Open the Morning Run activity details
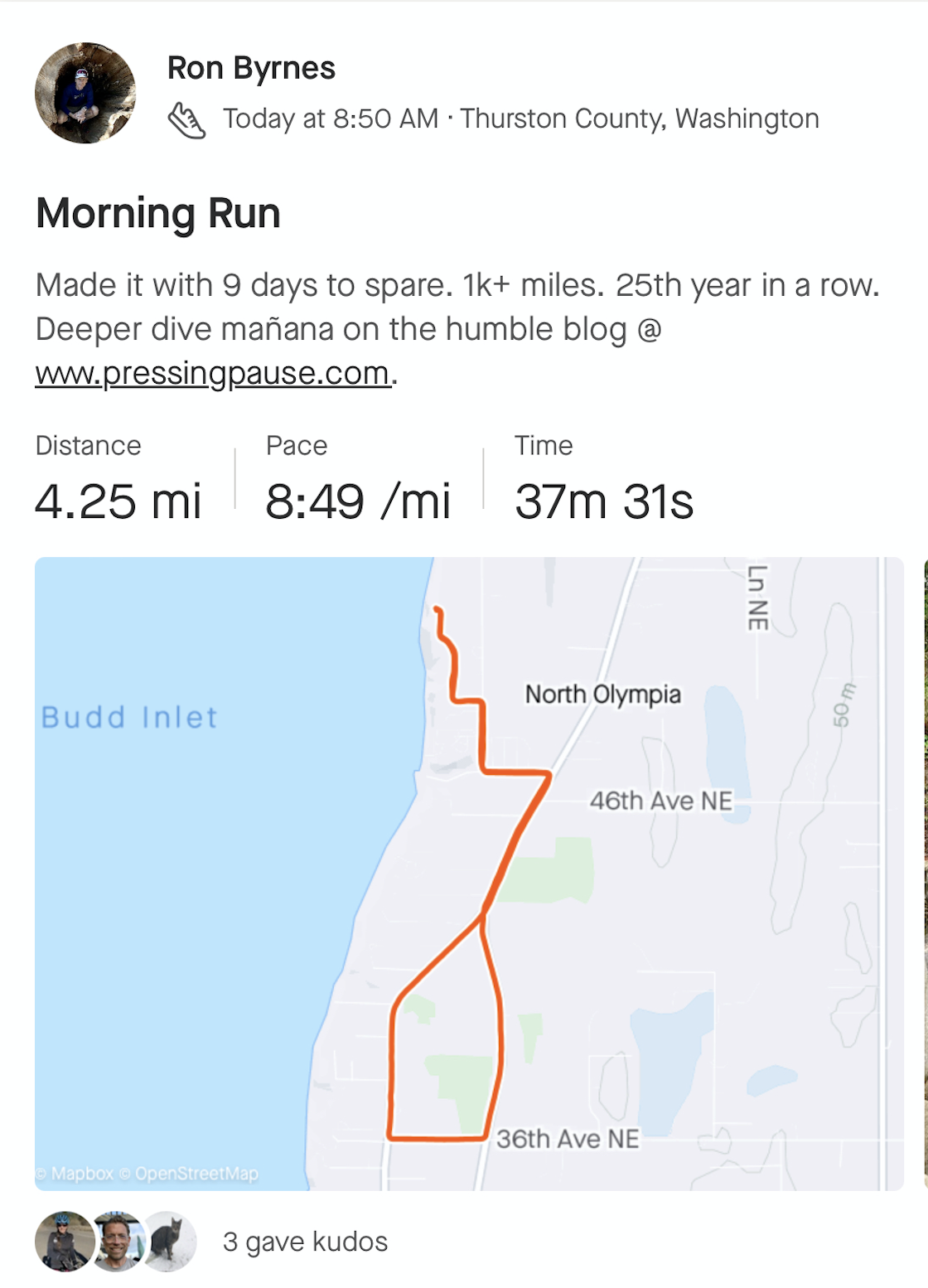The height and width of the screenshot is (1288, 928). [158, 214]
